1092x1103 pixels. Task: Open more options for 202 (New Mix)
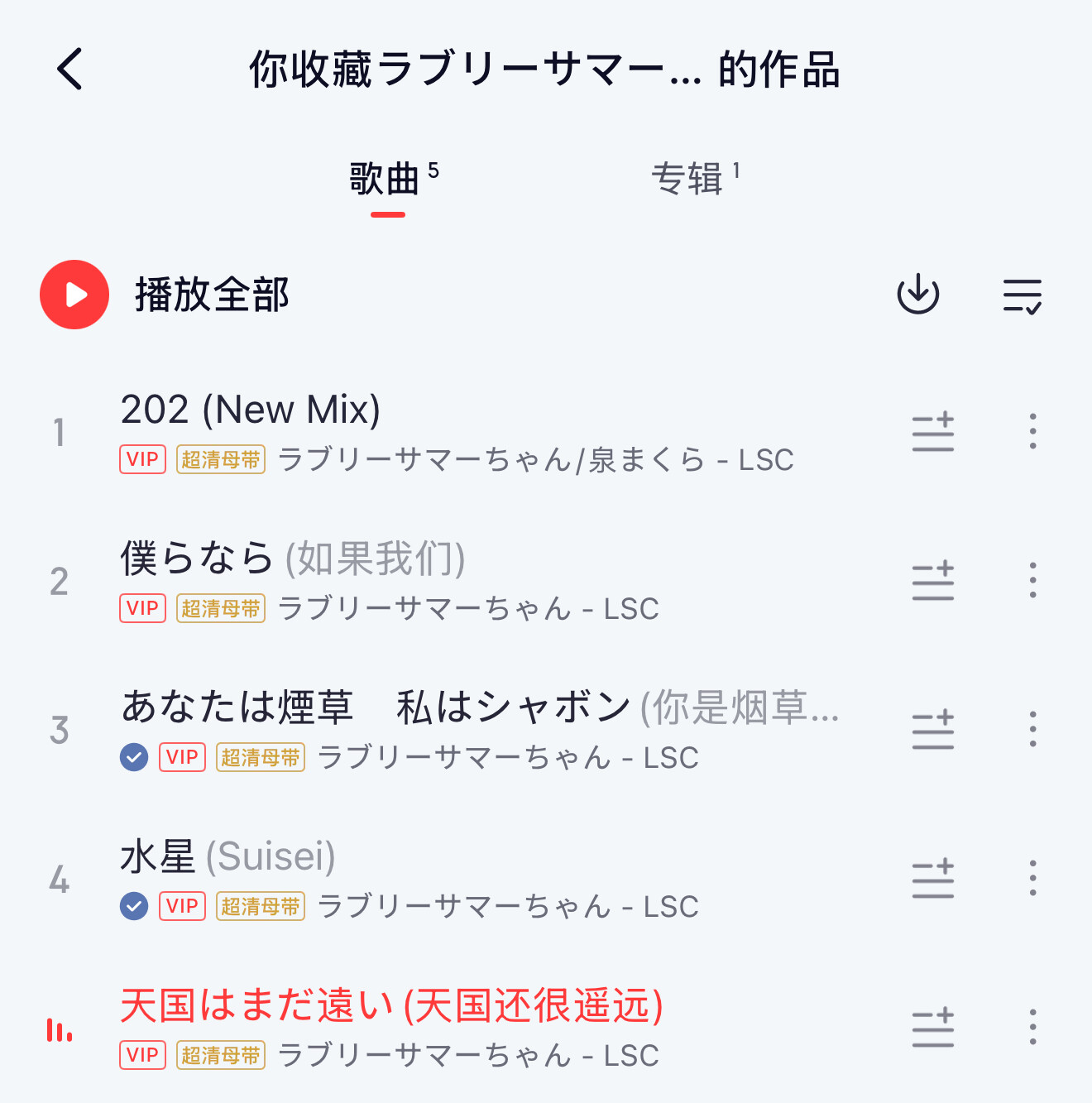coord(1032,432)
